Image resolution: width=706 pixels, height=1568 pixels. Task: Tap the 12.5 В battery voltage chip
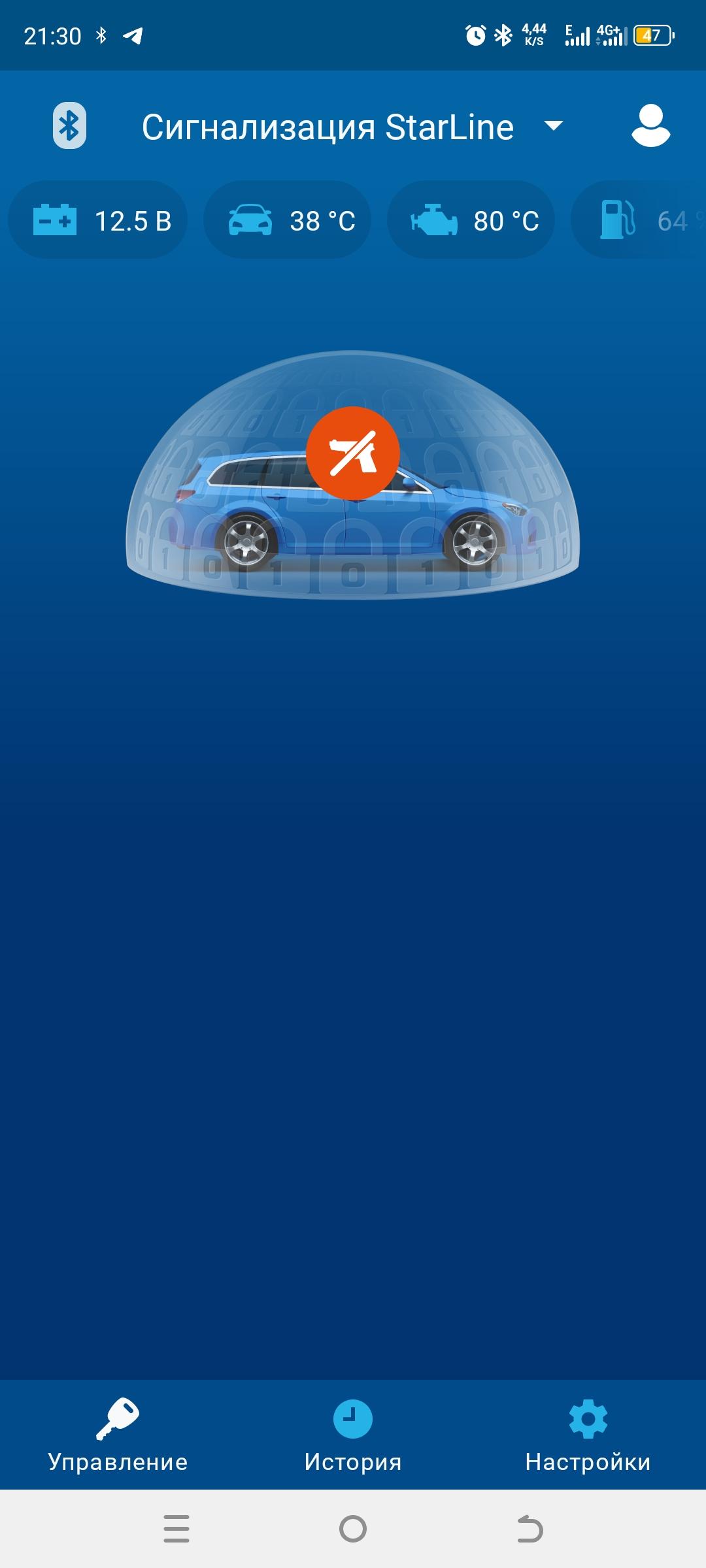(98, 220)
